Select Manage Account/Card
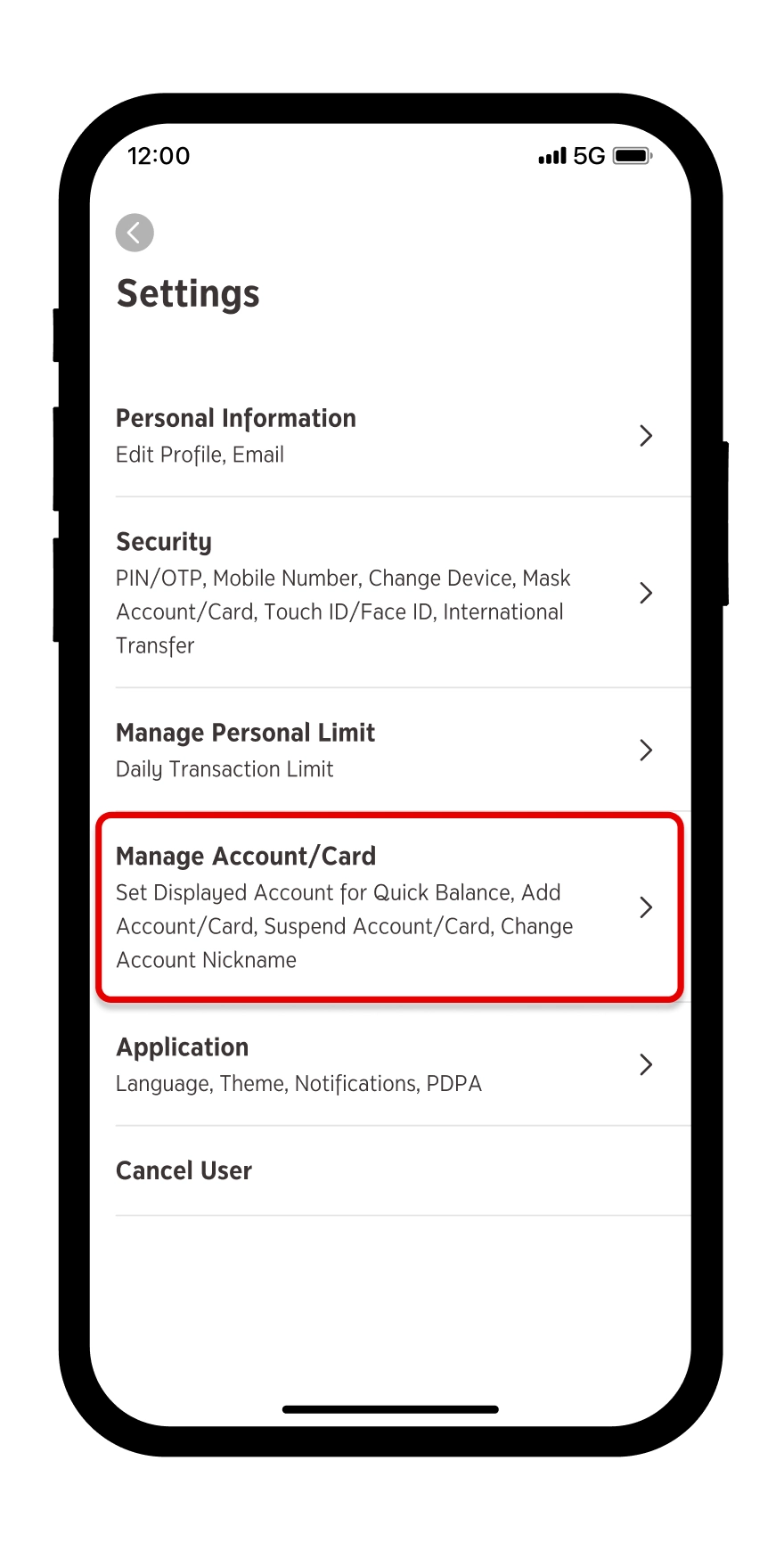Viewport: 784px width, 1551px height. 383,907
